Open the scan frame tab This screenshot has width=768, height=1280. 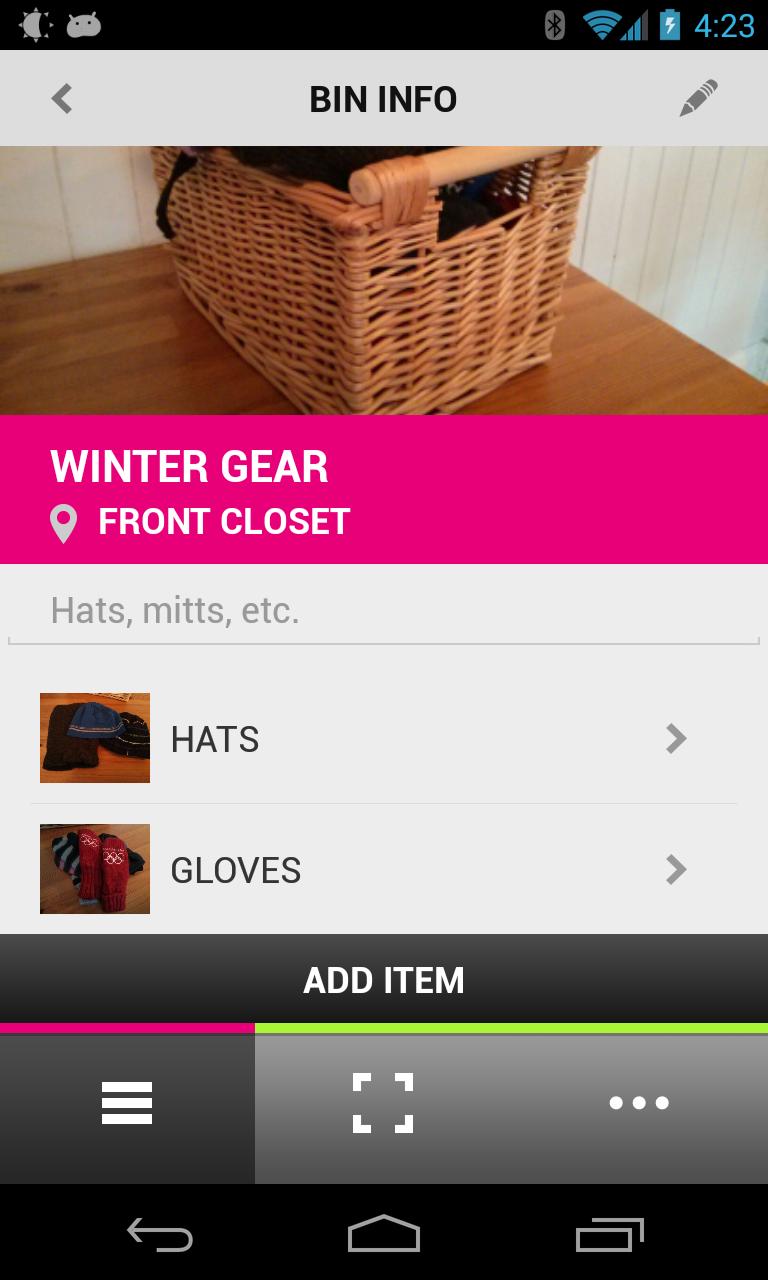[383, 1103]
